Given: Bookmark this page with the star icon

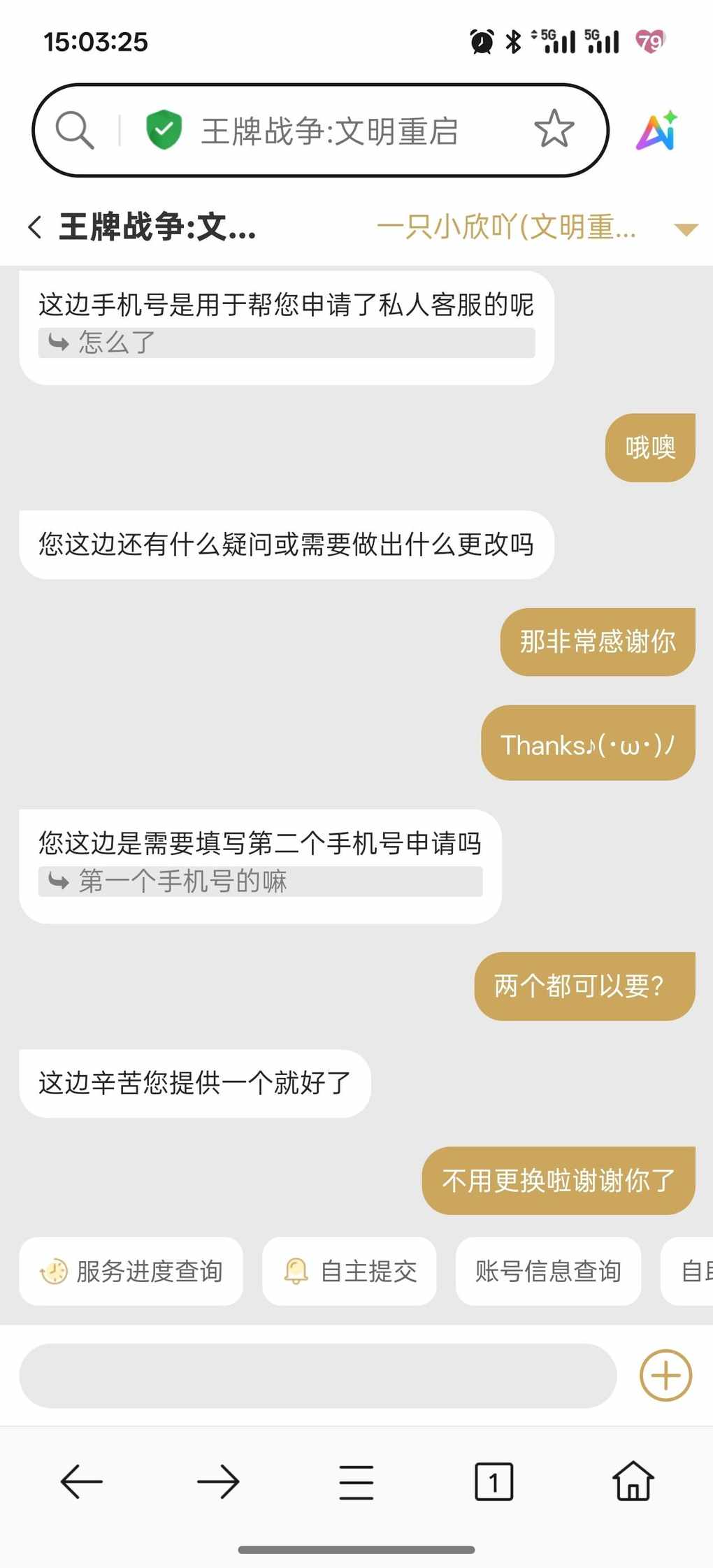Looking at the screenshot, I should point(554,129).
